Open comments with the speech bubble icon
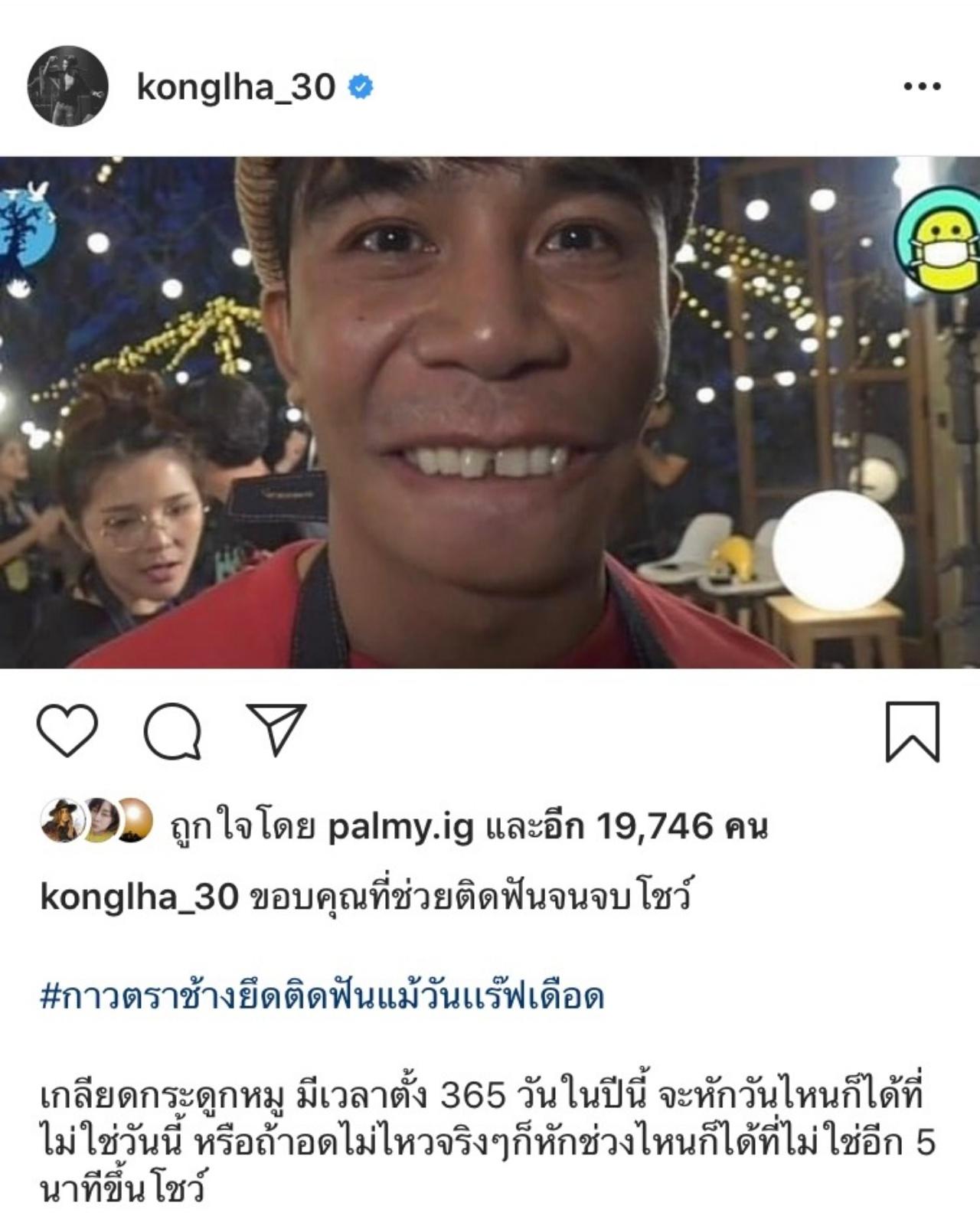980x1216 pixels. point(173,731)
